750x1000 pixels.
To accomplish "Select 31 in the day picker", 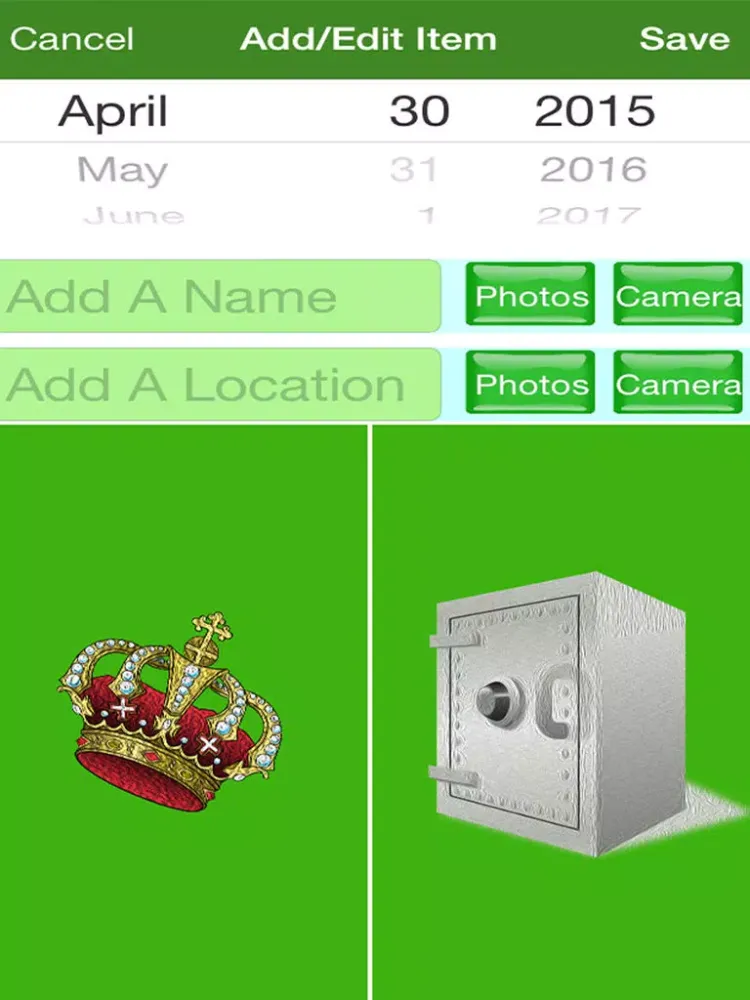I will coord(414,169).
